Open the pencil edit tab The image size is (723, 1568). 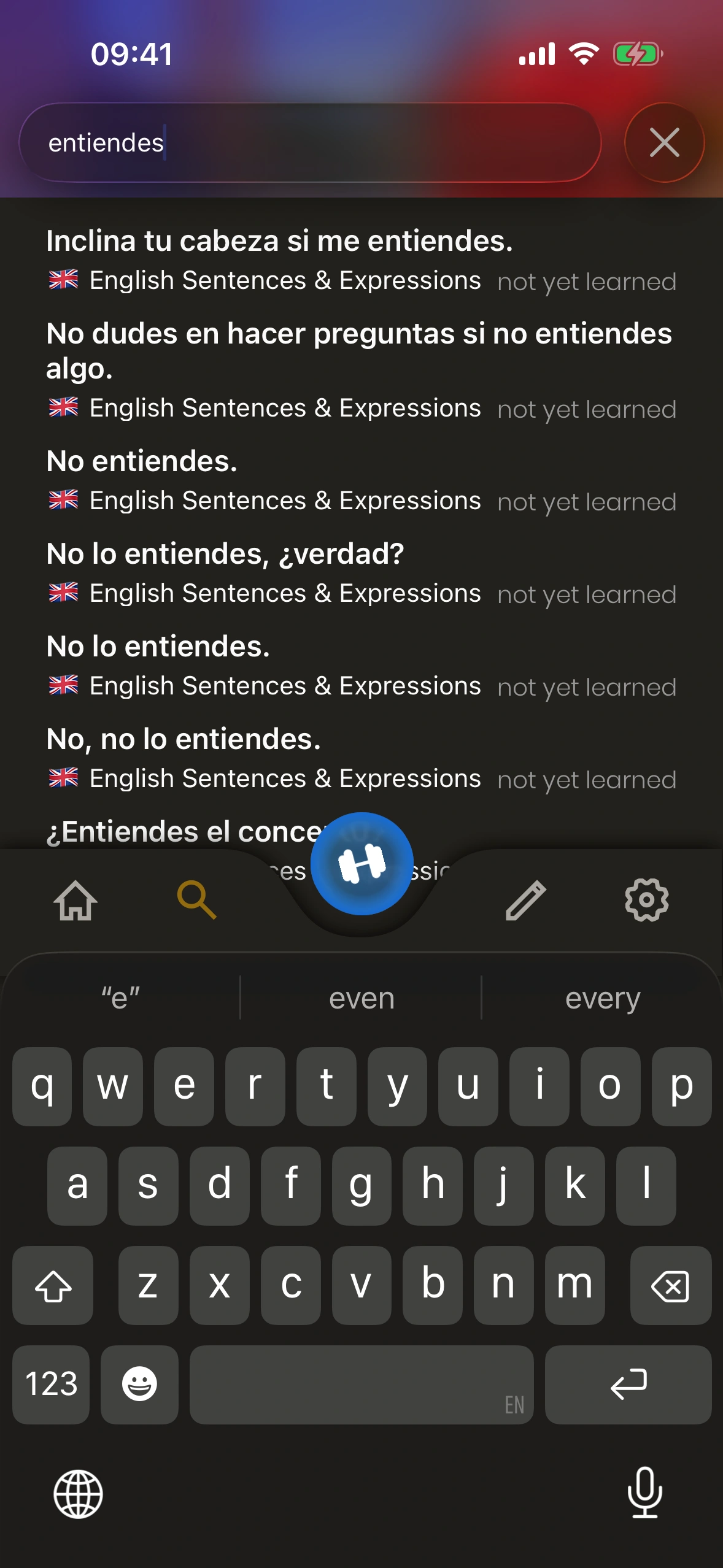(x=525, y=900)
